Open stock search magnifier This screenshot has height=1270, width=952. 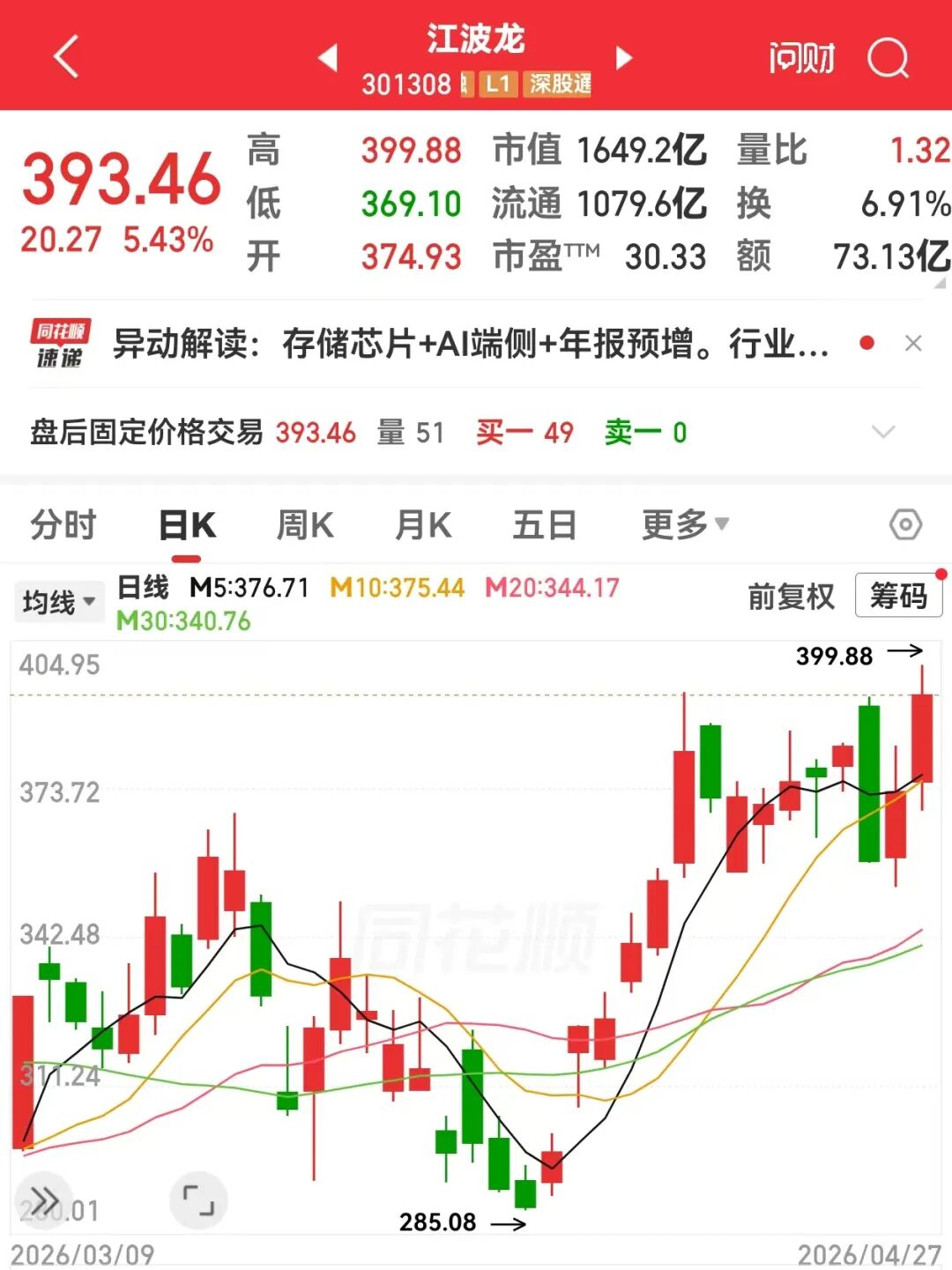pyautogui.click(x=888, y=58)
